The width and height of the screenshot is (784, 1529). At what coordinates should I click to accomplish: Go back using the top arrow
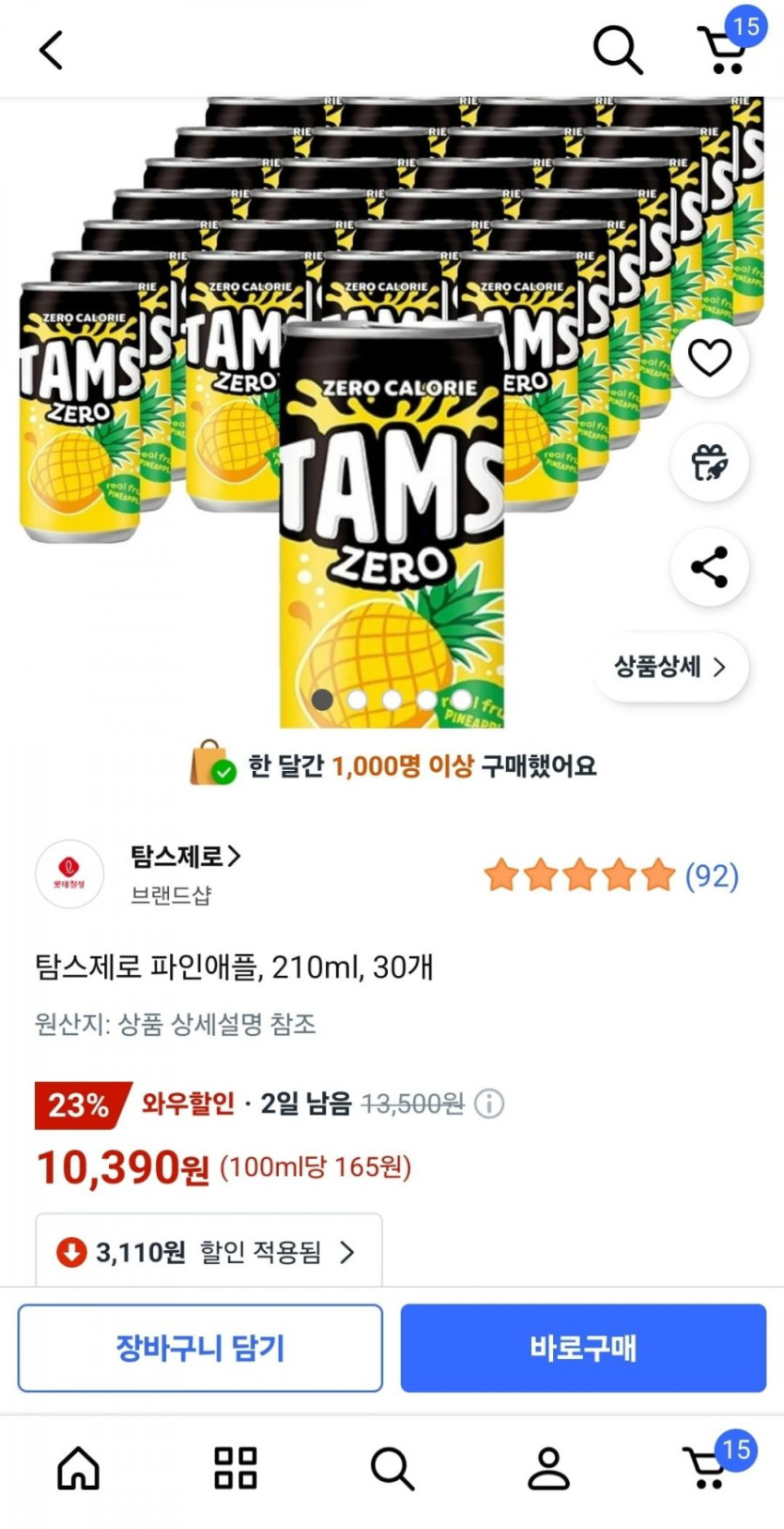tap(52, 50)
